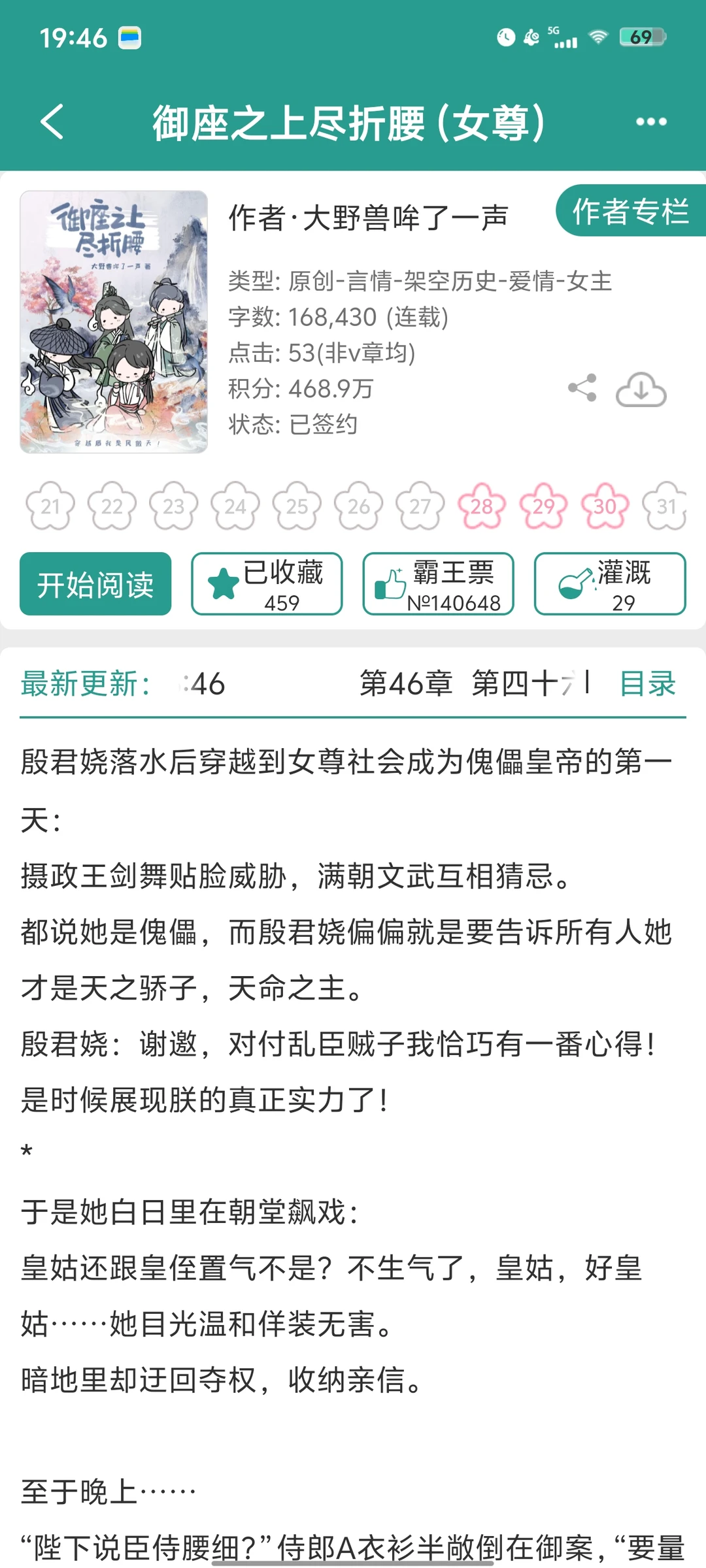Select the novel title 御座之上尽折腰
The height and width of the screenshot is (1568, 706).
tap(348, 121)
